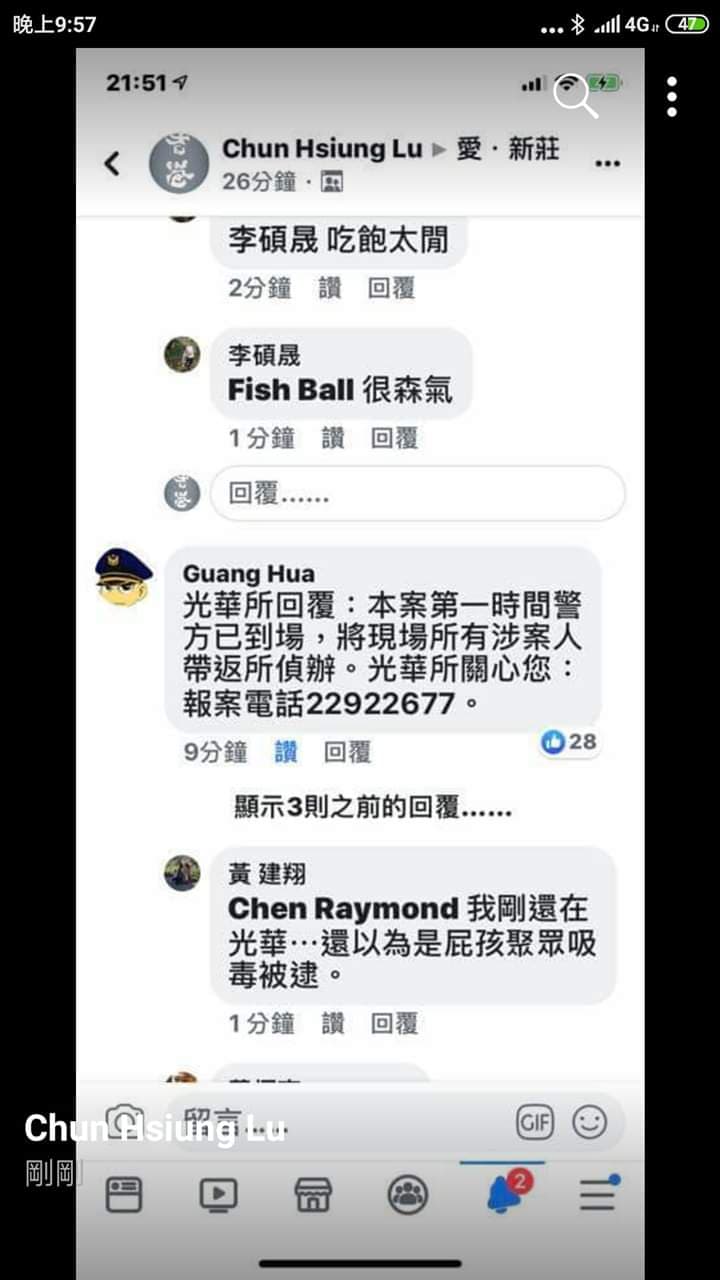The image size is (720, 1280).
Task: Go back using the left chevron arrow
Action: (112, 162)
